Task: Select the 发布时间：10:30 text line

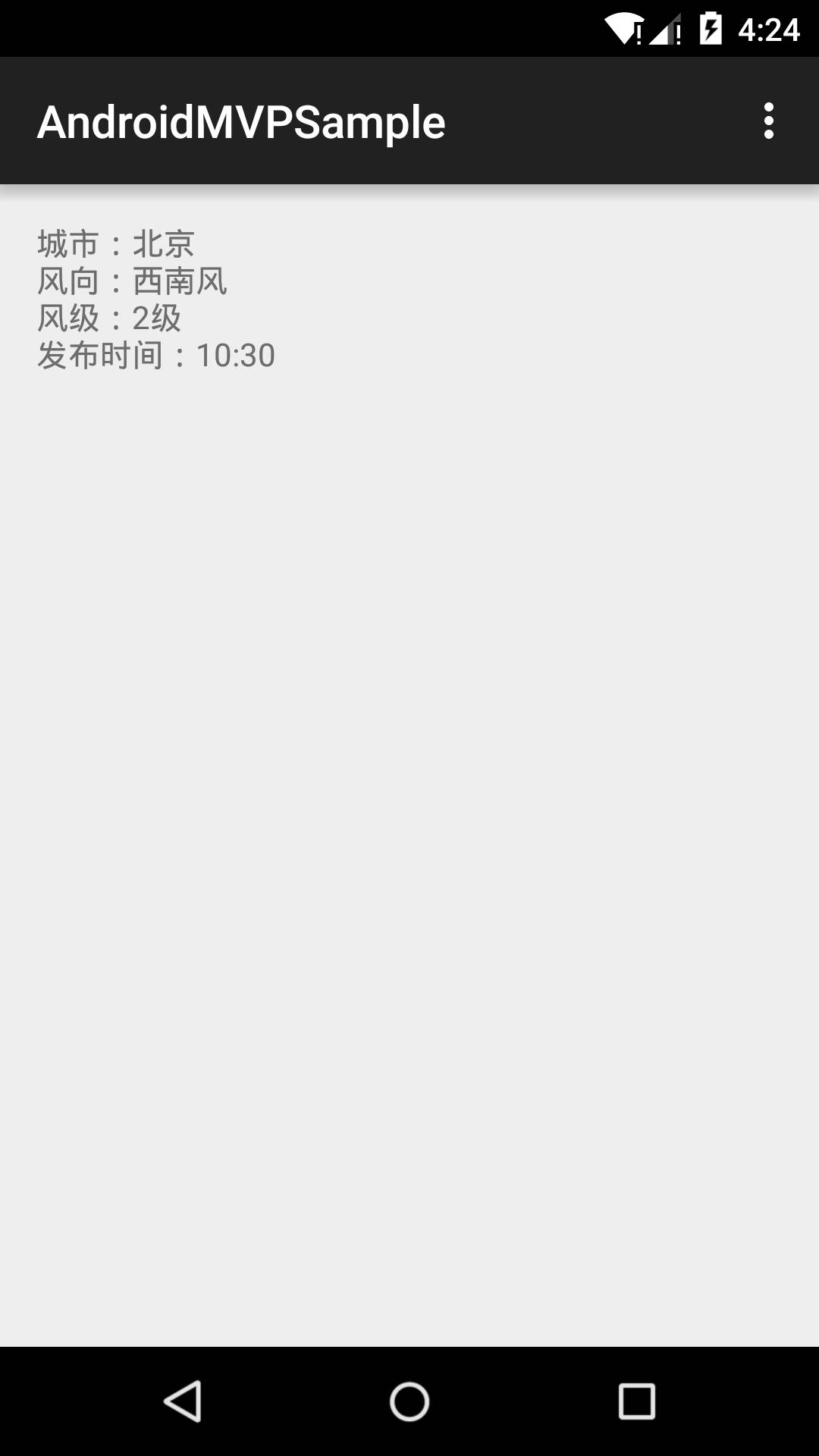Action: point(155,355)
